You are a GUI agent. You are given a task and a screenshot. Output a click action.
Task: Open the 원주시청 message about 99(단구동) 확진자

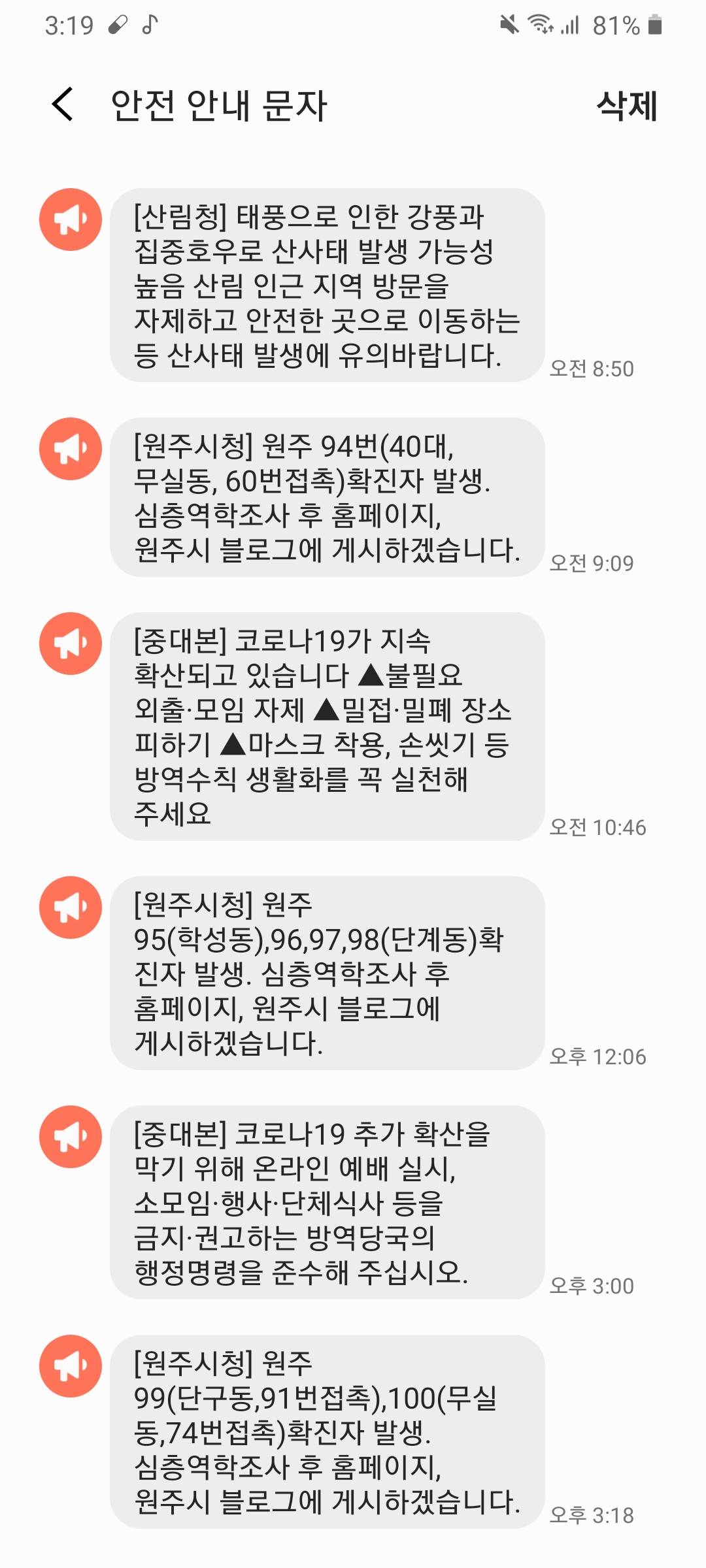(x=328, y=1431)
